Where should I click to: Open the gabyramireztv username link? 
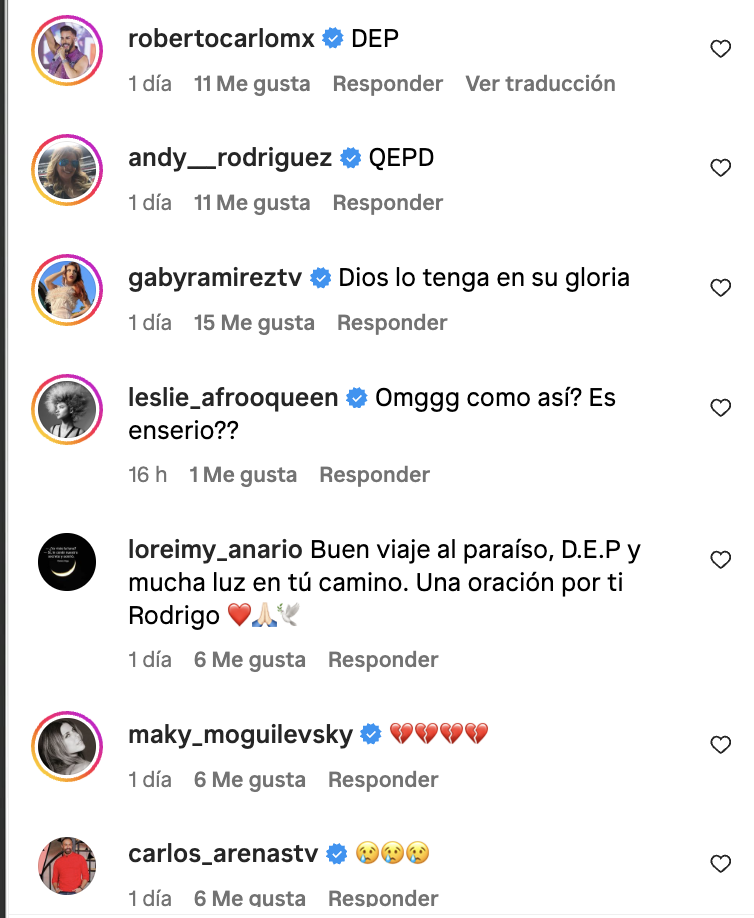click(x=217, y=278)
